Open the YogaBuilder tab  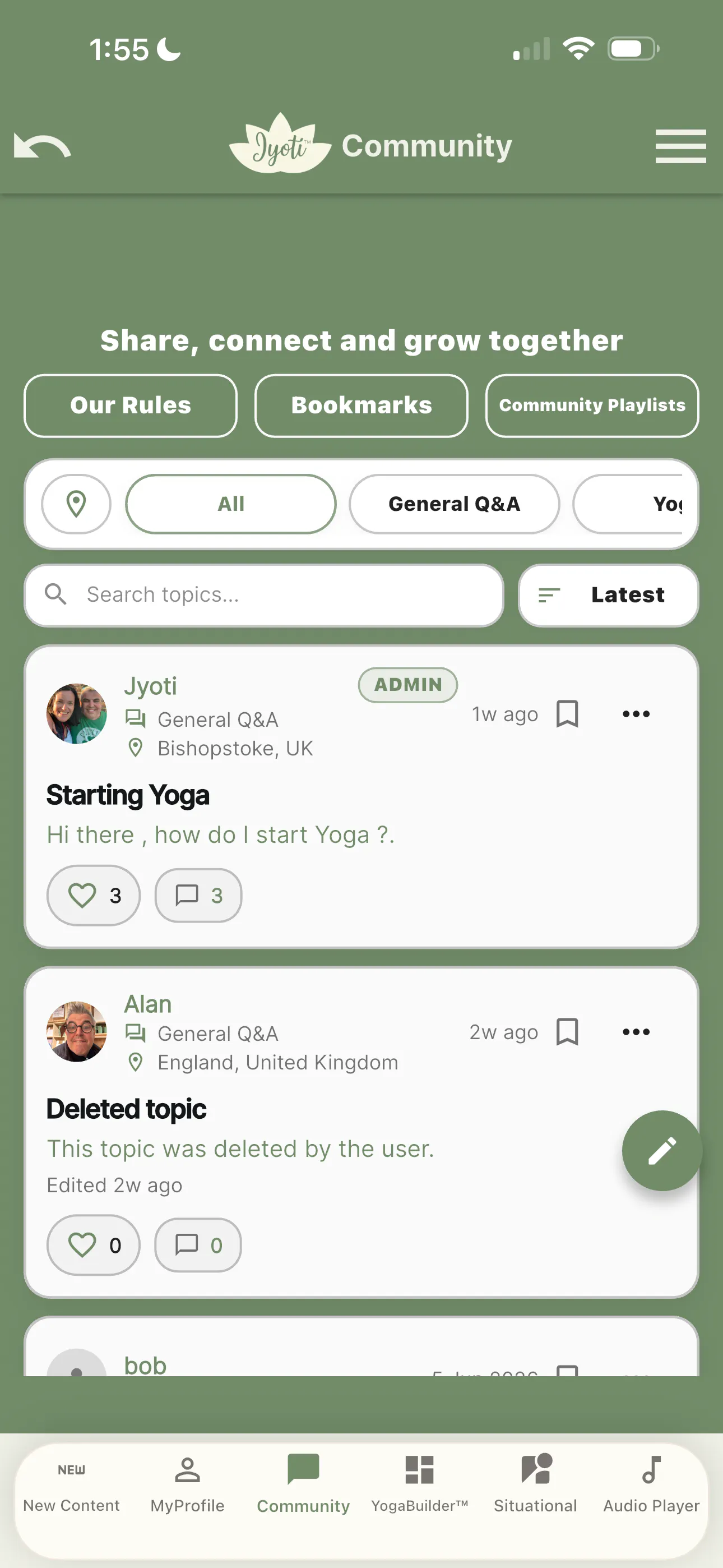coord(419,1485)
